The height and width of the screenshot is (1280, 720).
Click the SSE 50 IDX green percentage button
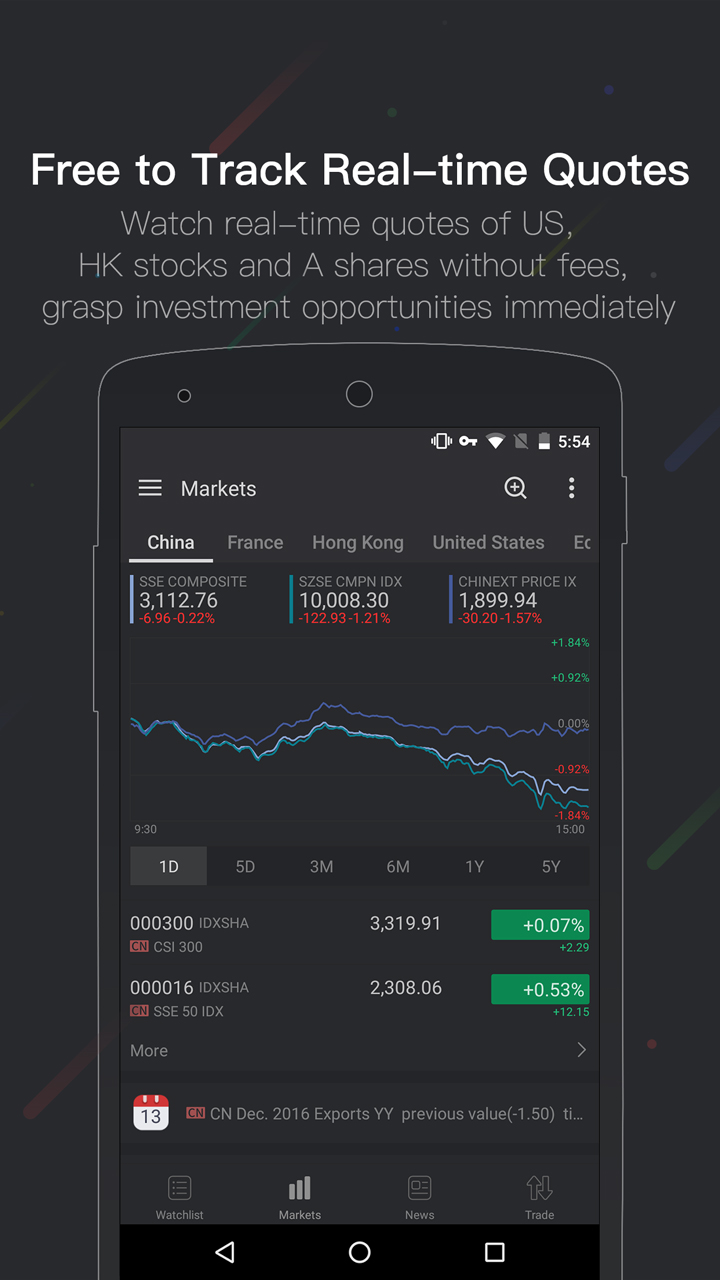(x=540, y=988)
